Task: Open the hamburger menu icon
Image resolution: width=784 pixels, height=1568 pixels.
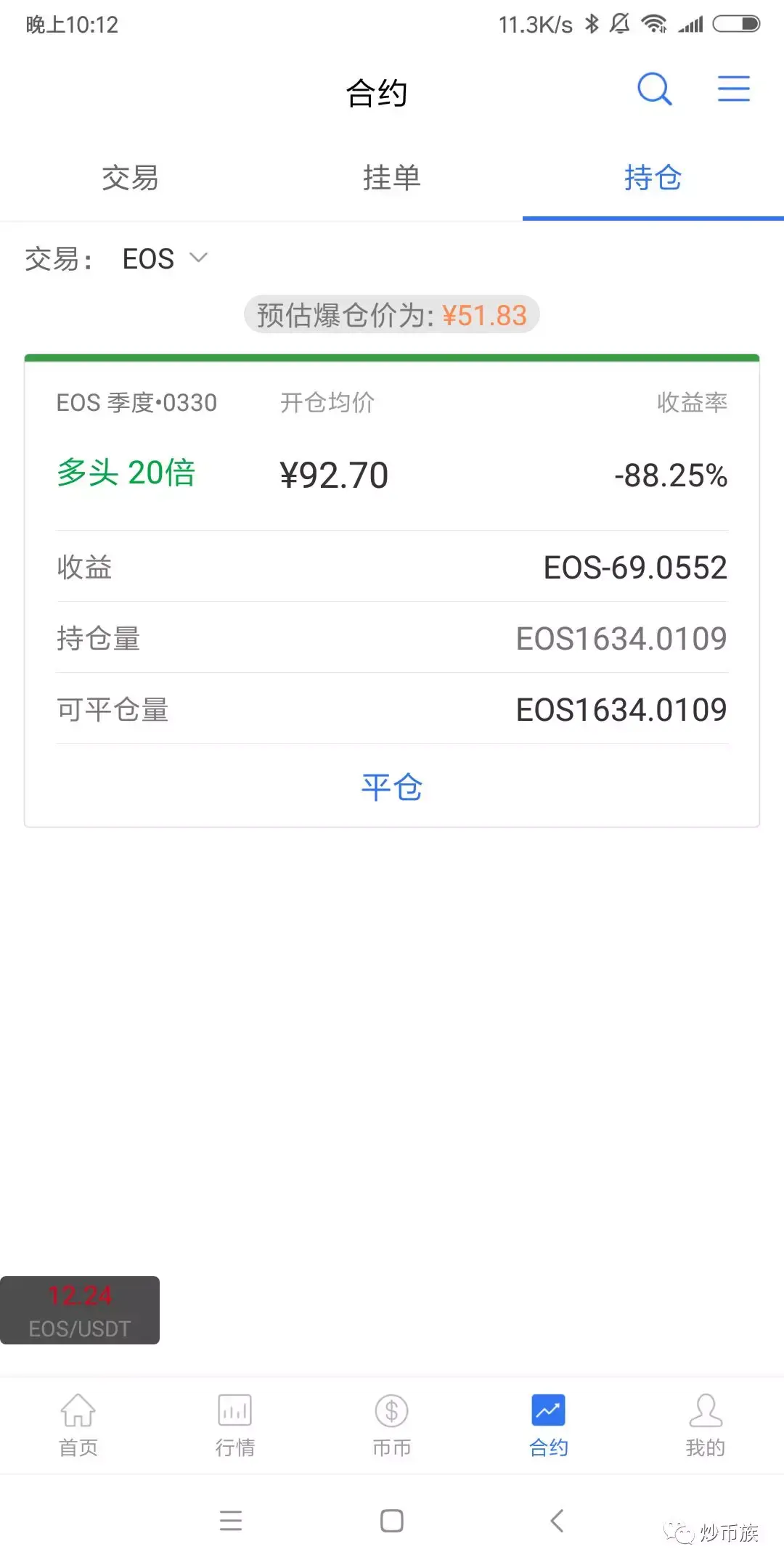Action: [x=733, y=89]
